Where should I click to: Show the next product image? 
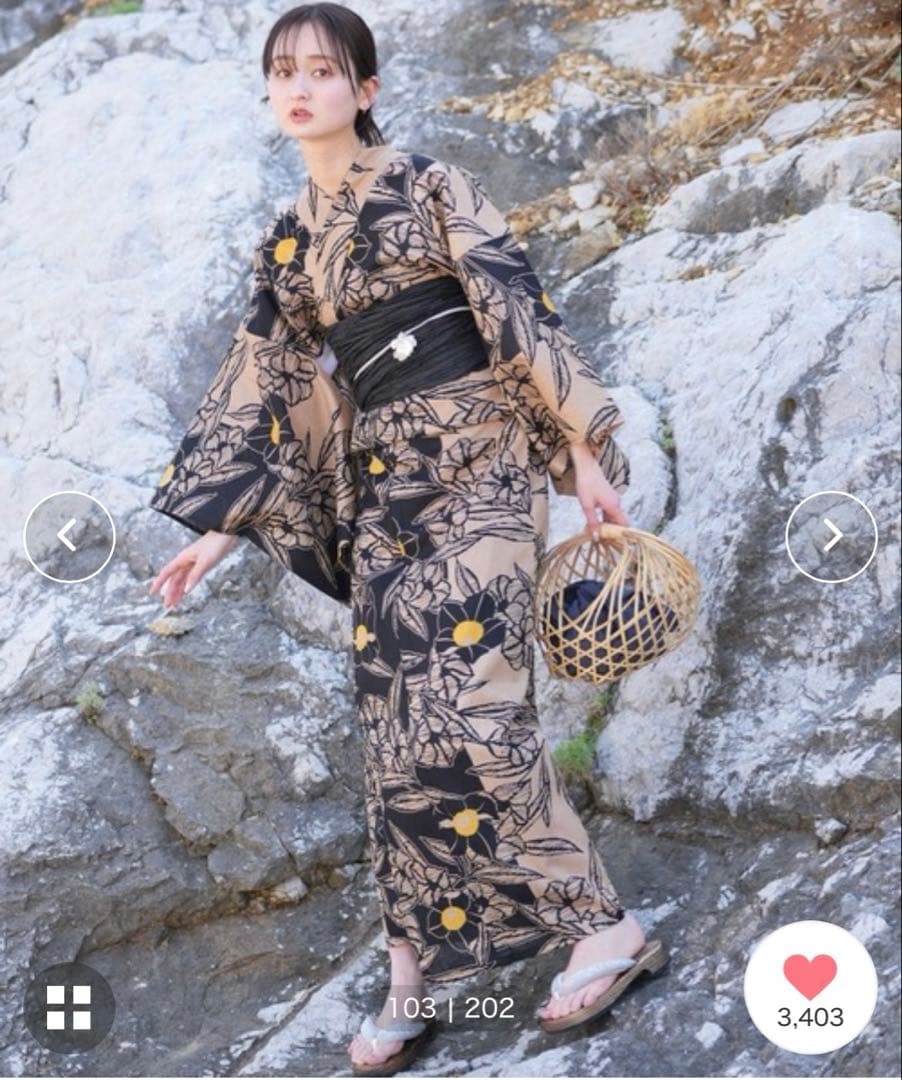coord(831,537)
